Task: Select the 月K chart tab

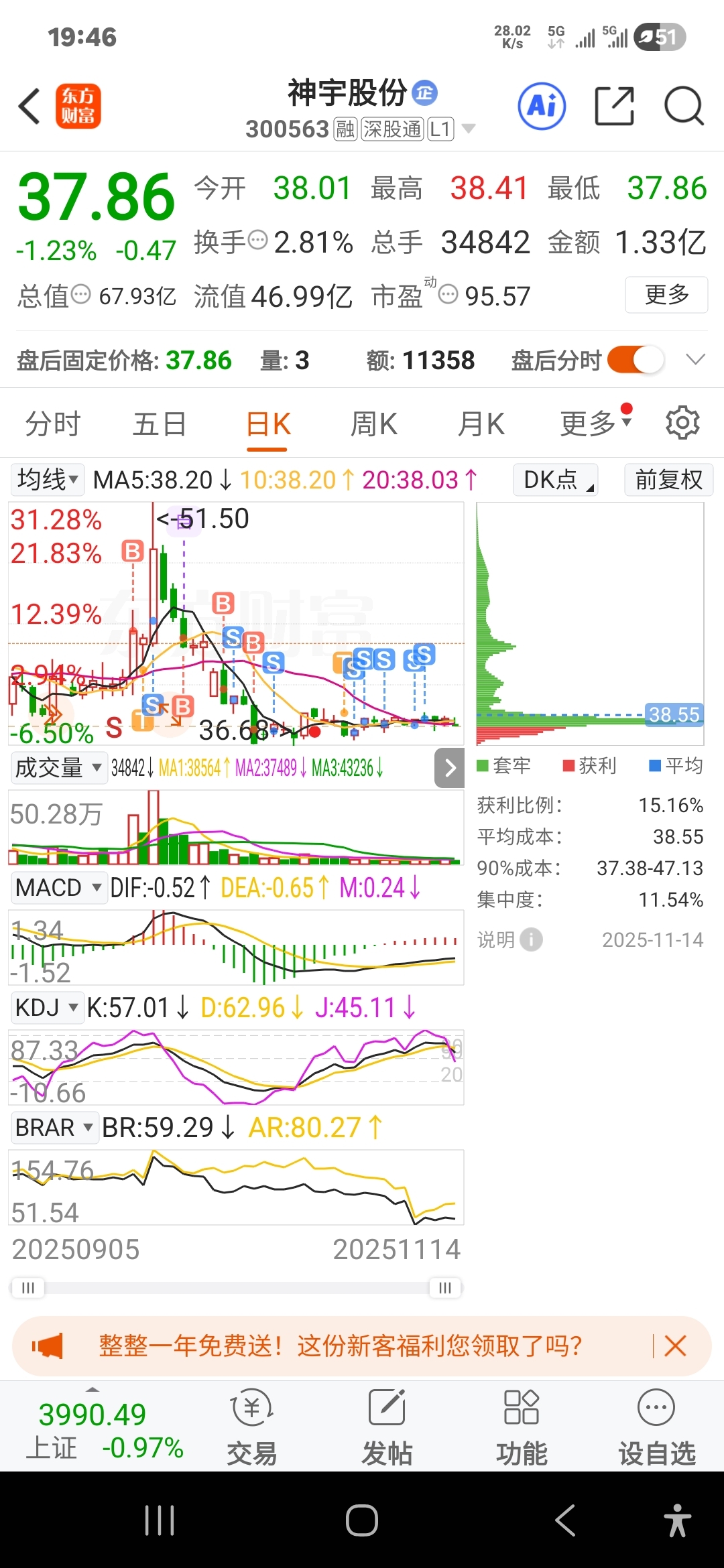Action: pyautogui.click(x=481, y=424)
